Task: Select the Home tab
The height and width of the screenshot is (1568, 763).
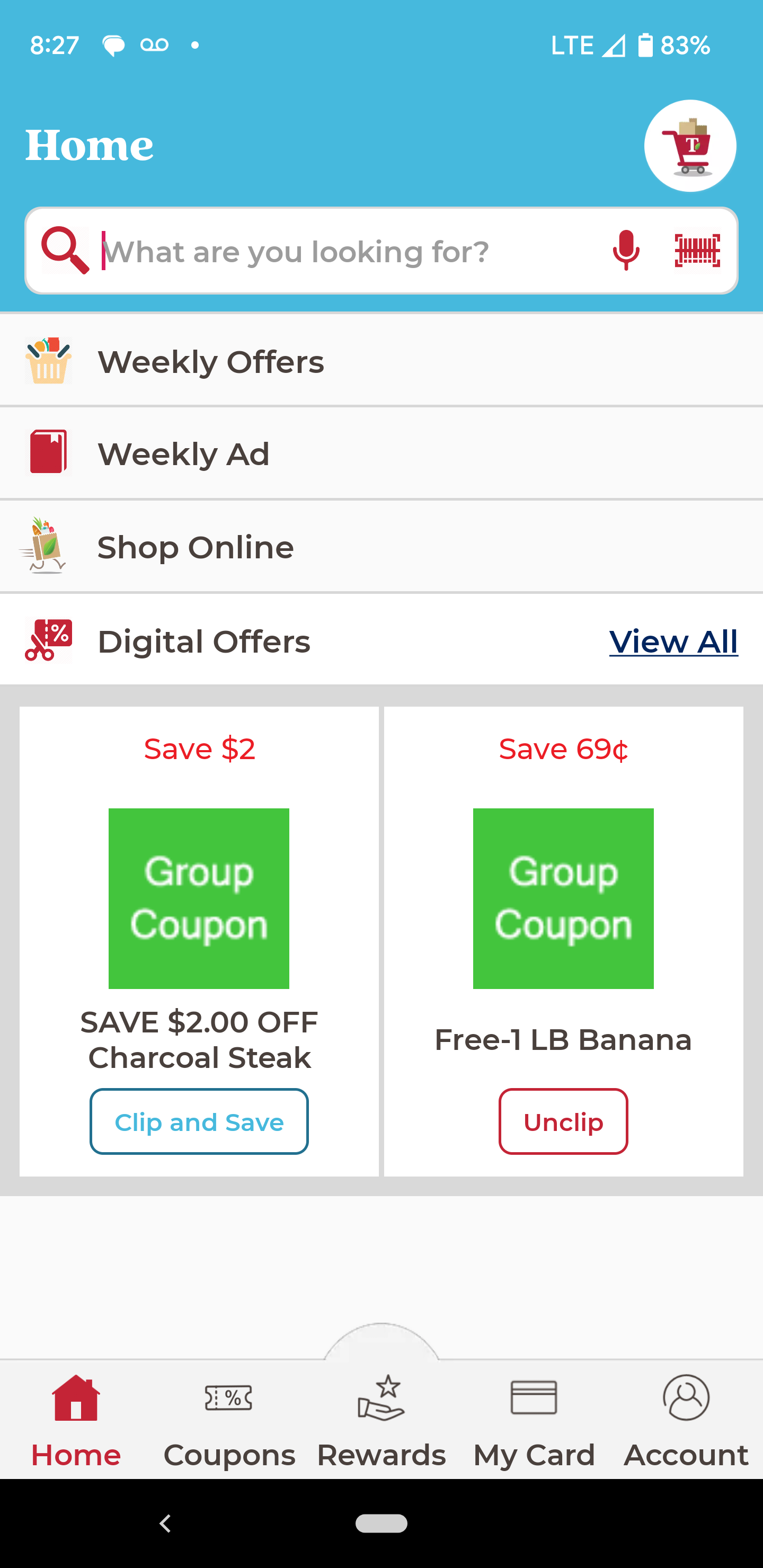Action: point(76,1421)
